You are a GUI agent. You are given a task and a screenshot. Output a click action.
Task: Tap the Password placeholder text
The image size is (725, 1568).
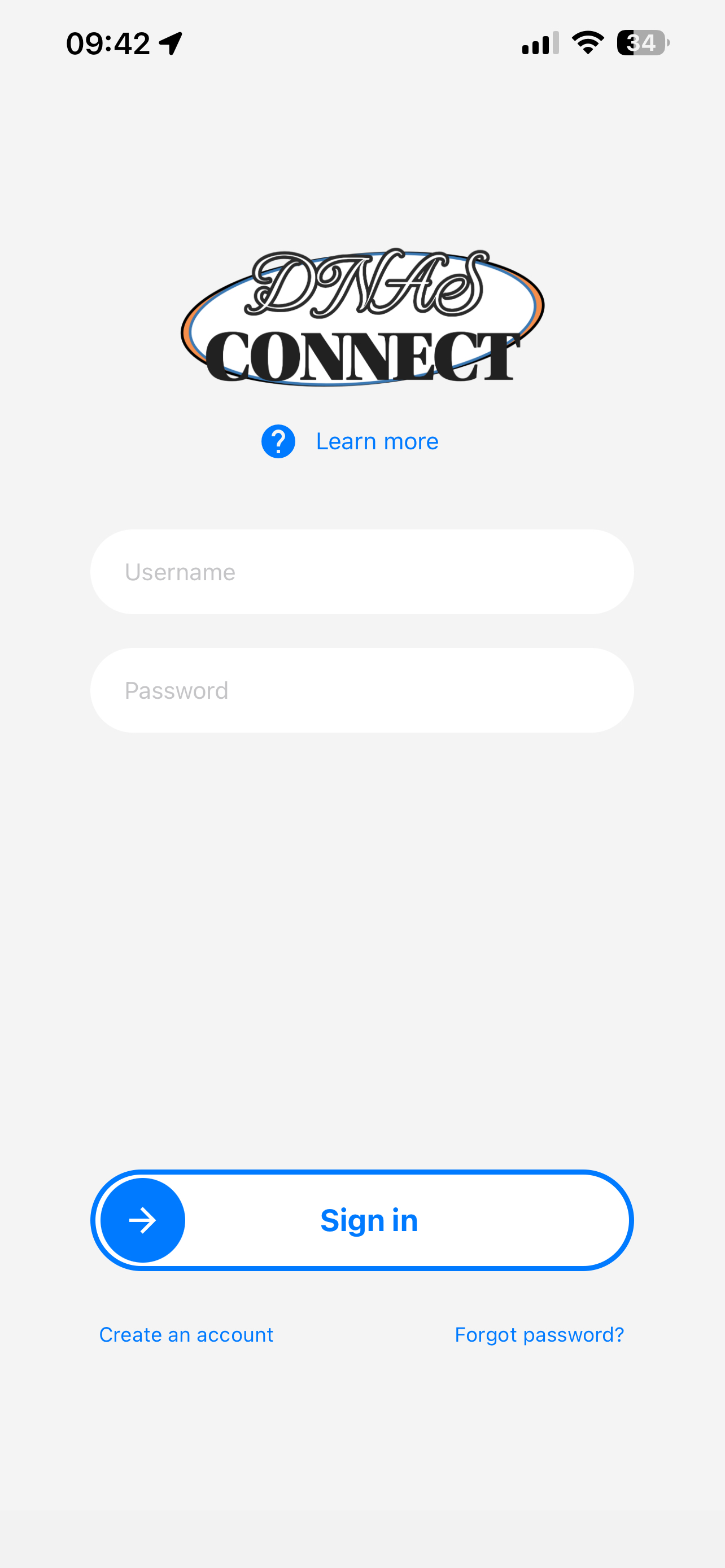pyautogui.click(x=177, y=690)
